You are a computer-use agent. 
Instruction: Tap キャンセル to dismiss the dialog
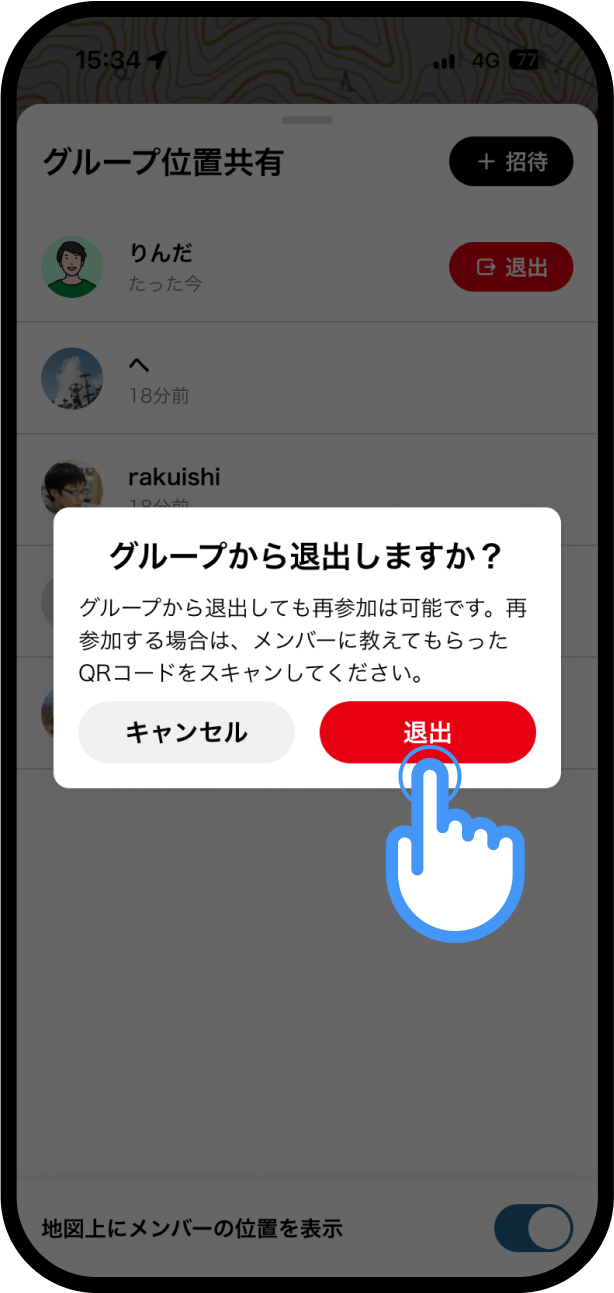click(186, 732)
